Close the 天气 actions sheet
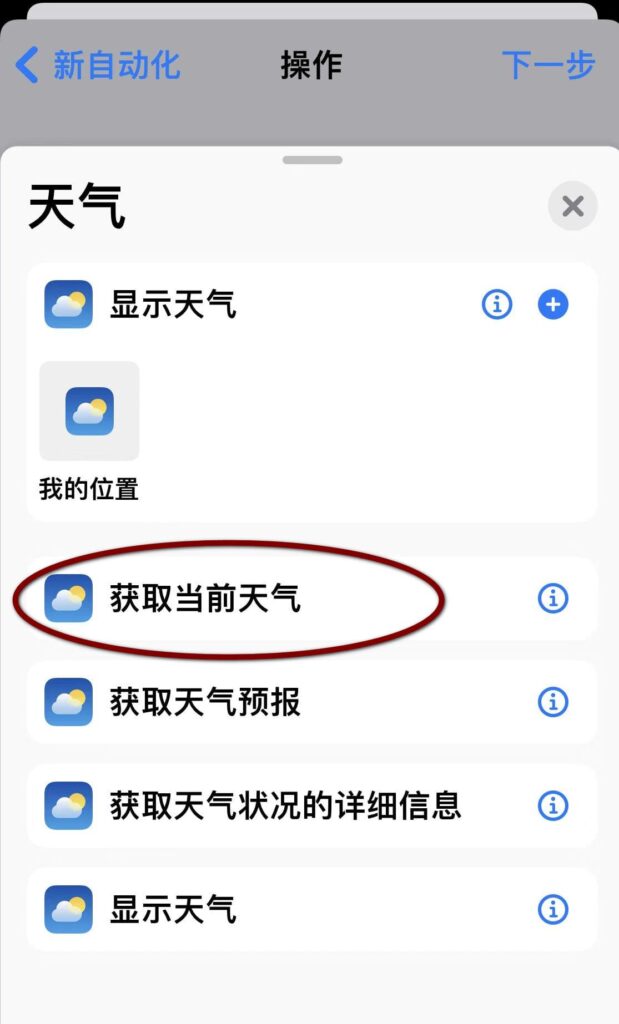 [573, 206]
